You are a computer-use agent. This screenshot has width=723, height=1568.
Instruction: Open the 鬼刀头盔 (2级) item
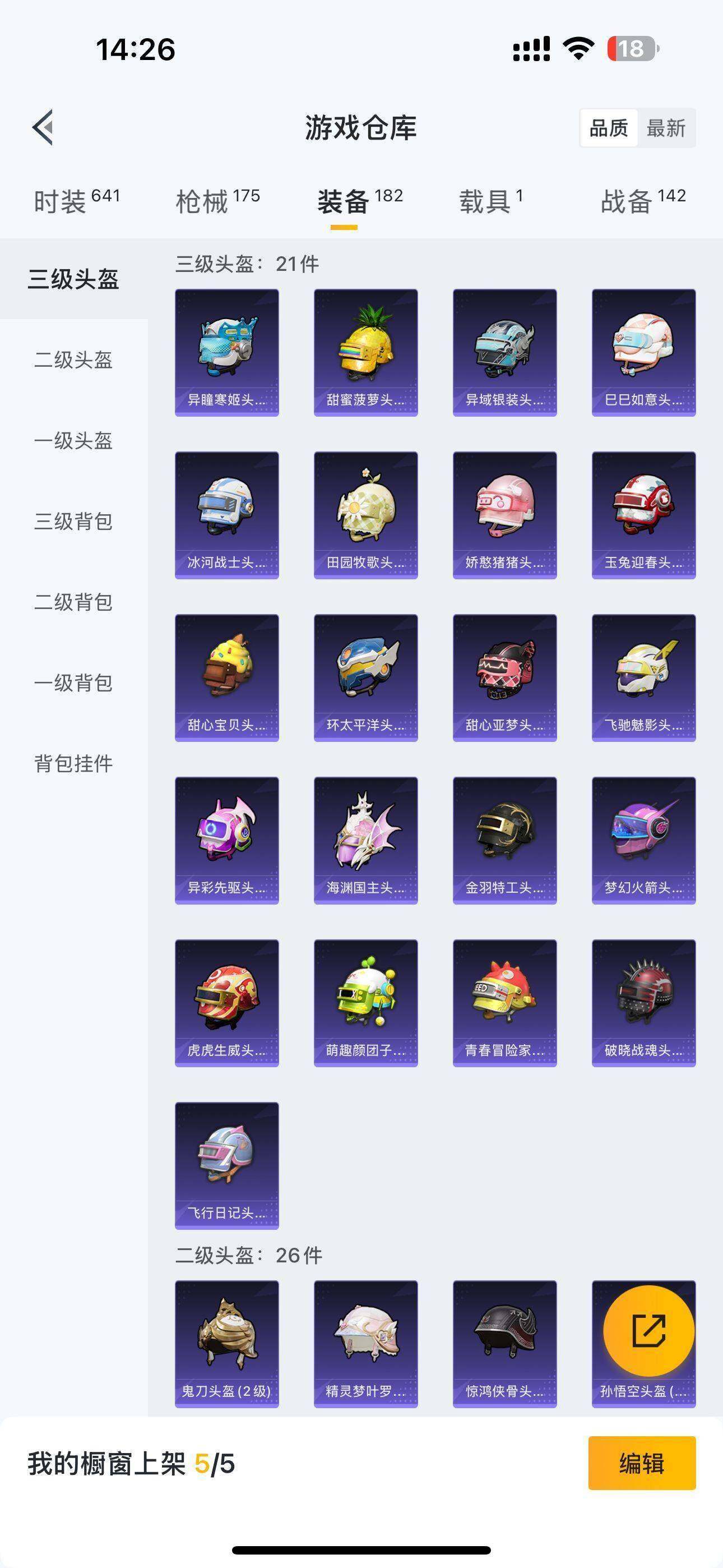click(227, 1343)
